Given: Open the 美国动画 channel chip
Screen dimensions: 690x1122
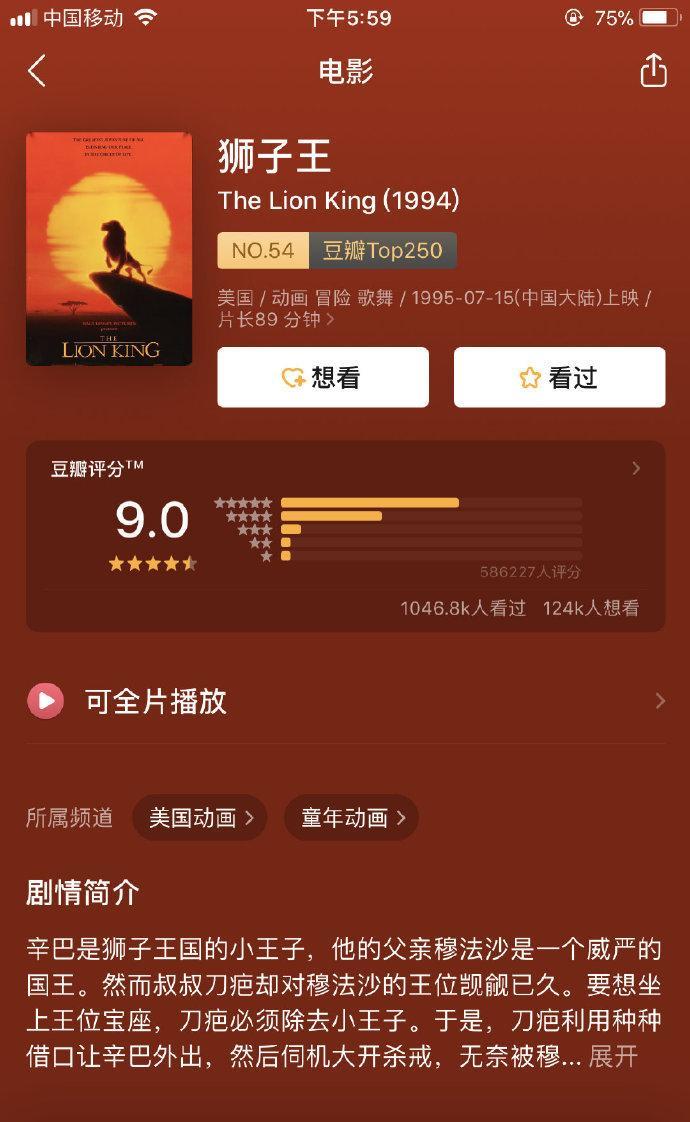Looking at the screenshot, I should [201, 817].
